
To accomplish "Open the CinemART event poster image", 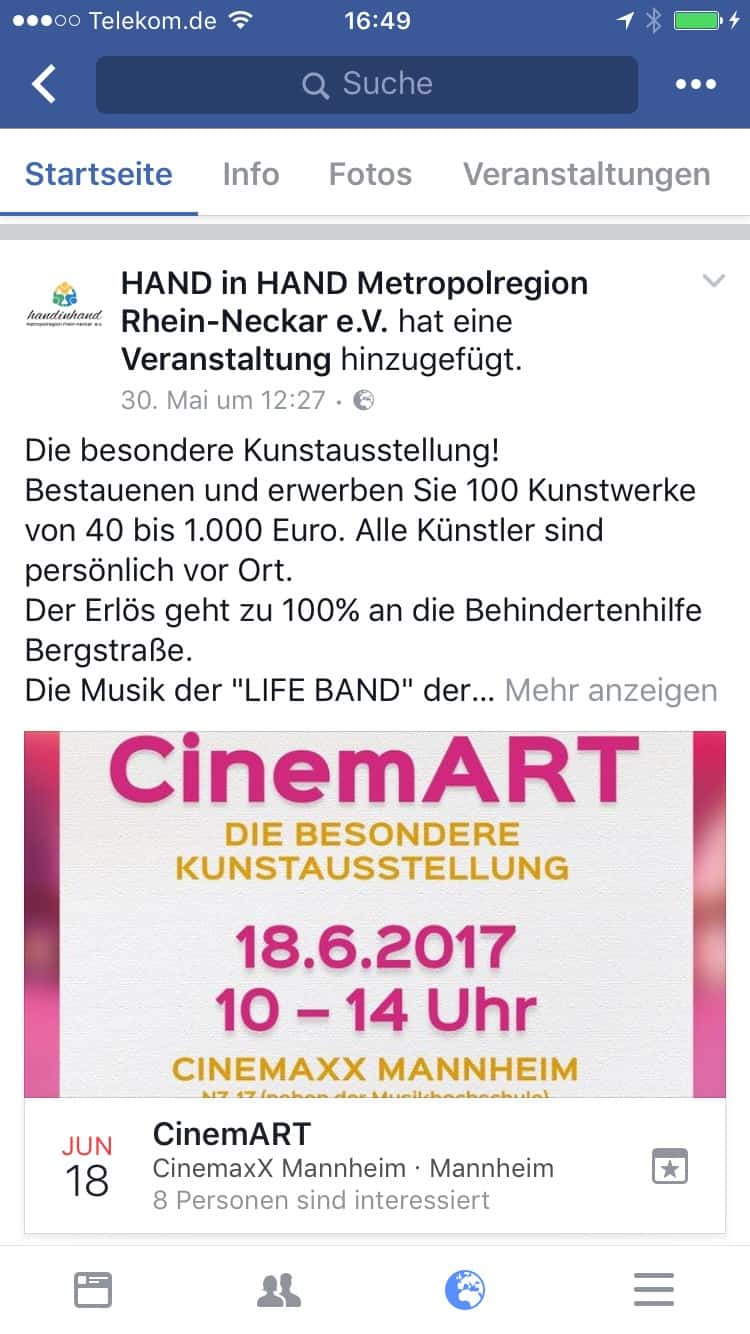I will [374, 914].
